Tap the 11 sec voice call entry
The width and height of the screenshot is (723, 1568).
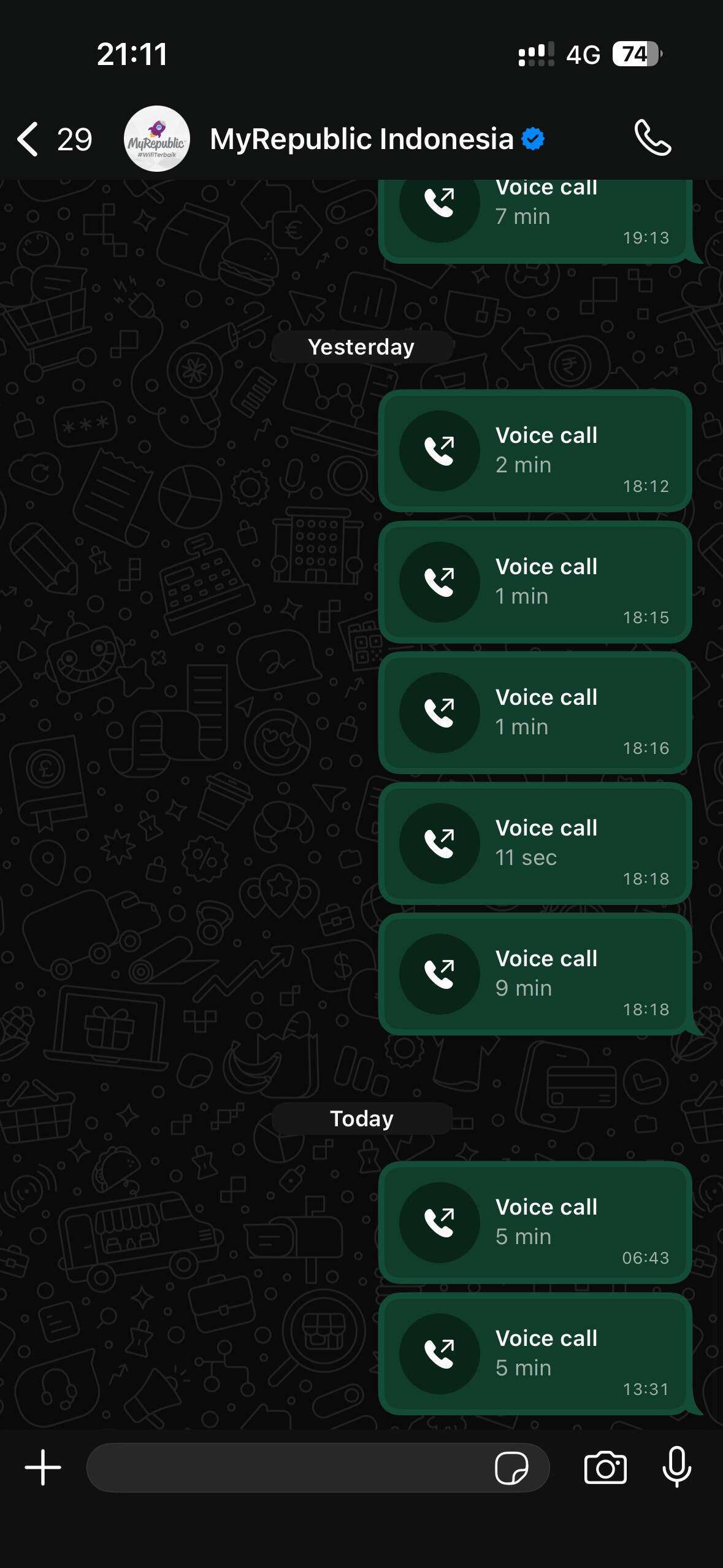coord(535,843)
